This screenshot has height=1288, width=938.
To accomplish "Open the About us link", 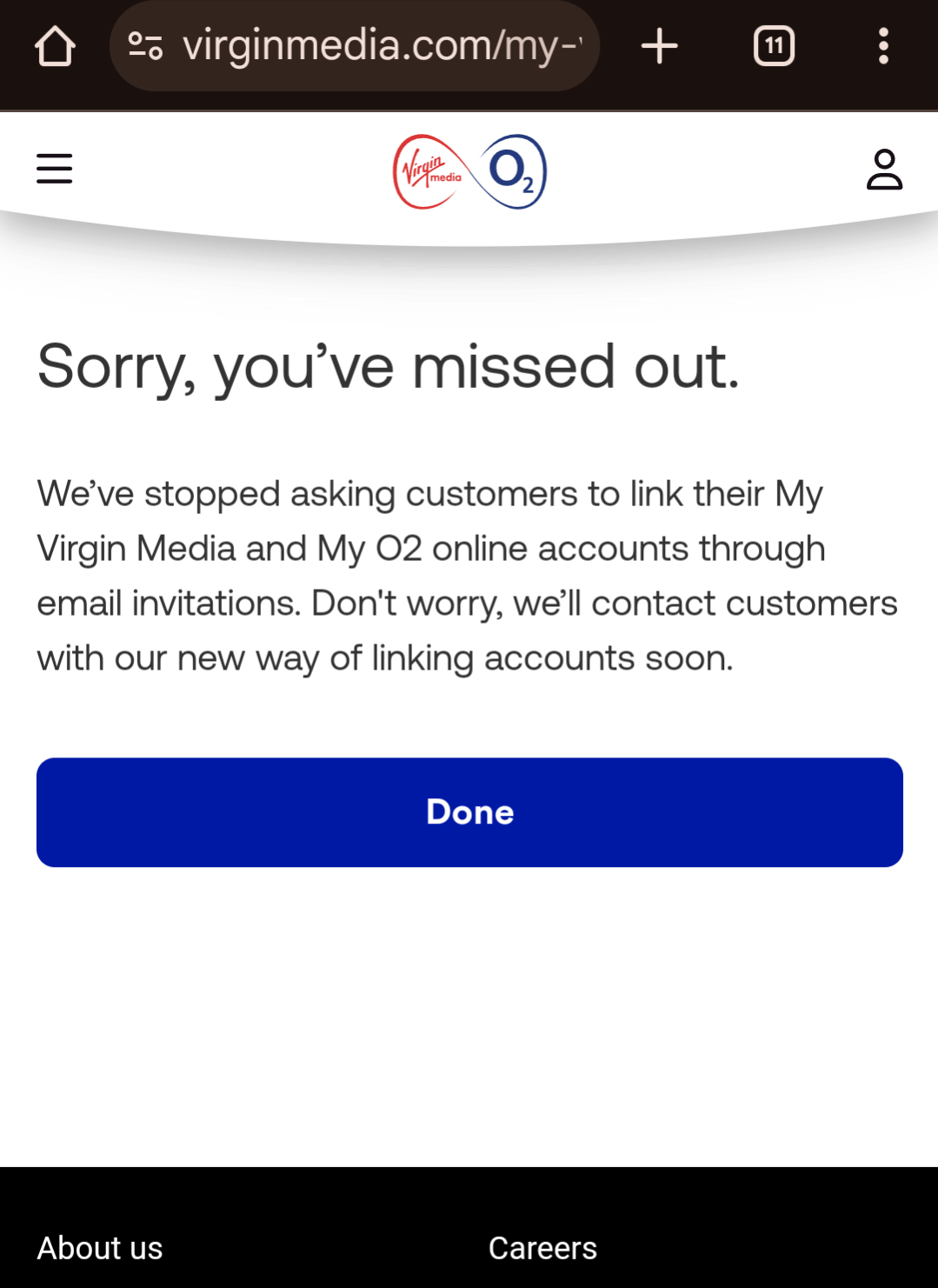I will (x=100, y=1248).
